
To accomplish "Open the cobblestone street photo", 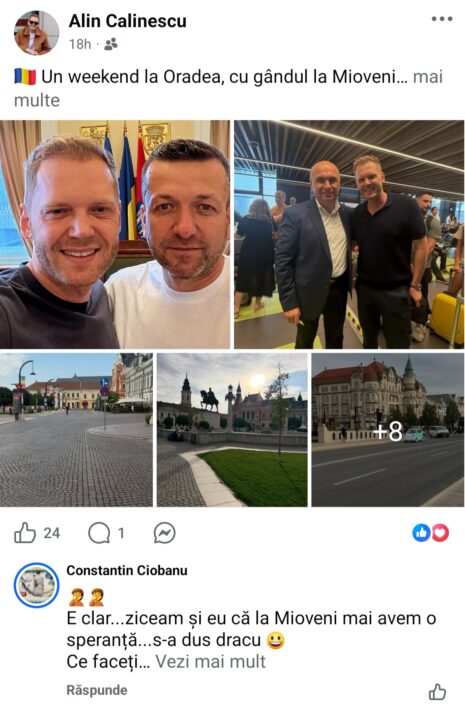I will click(x=76, y=430).
